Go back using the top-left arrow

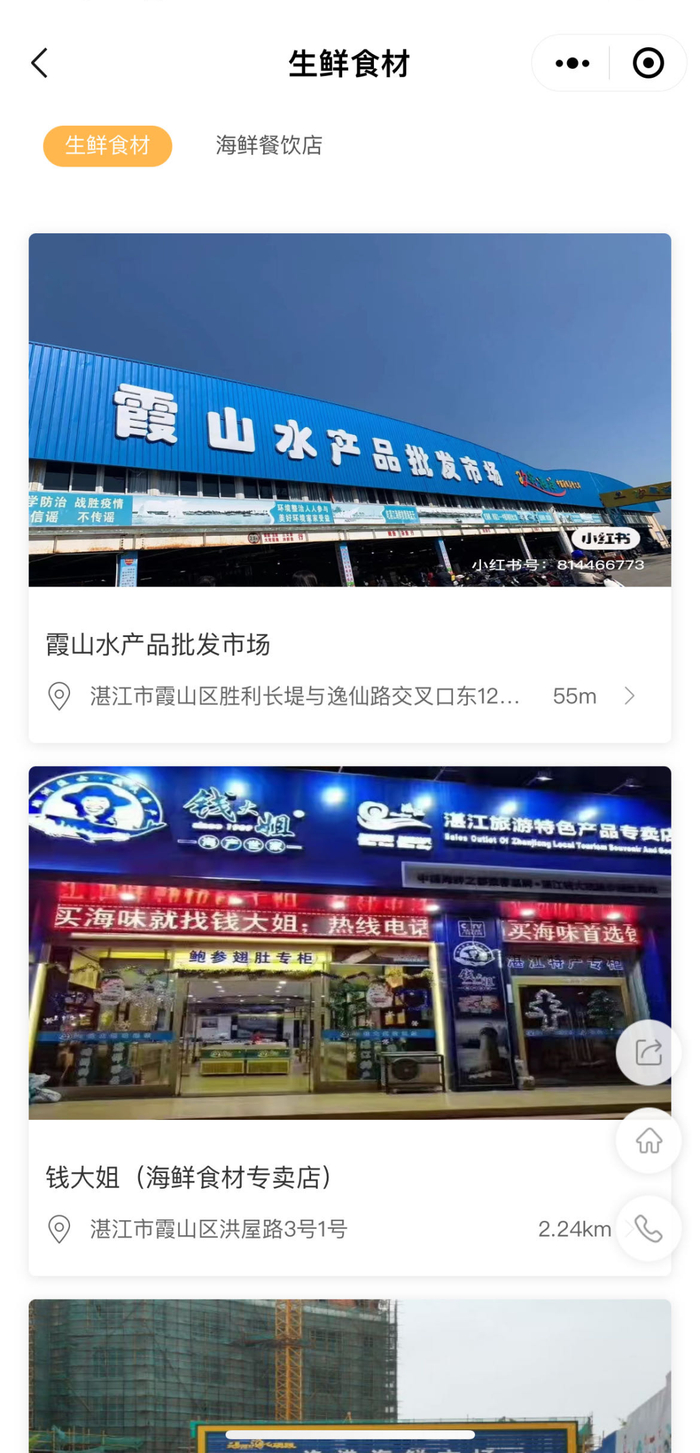pyautogui.click(x=40, y=64)
